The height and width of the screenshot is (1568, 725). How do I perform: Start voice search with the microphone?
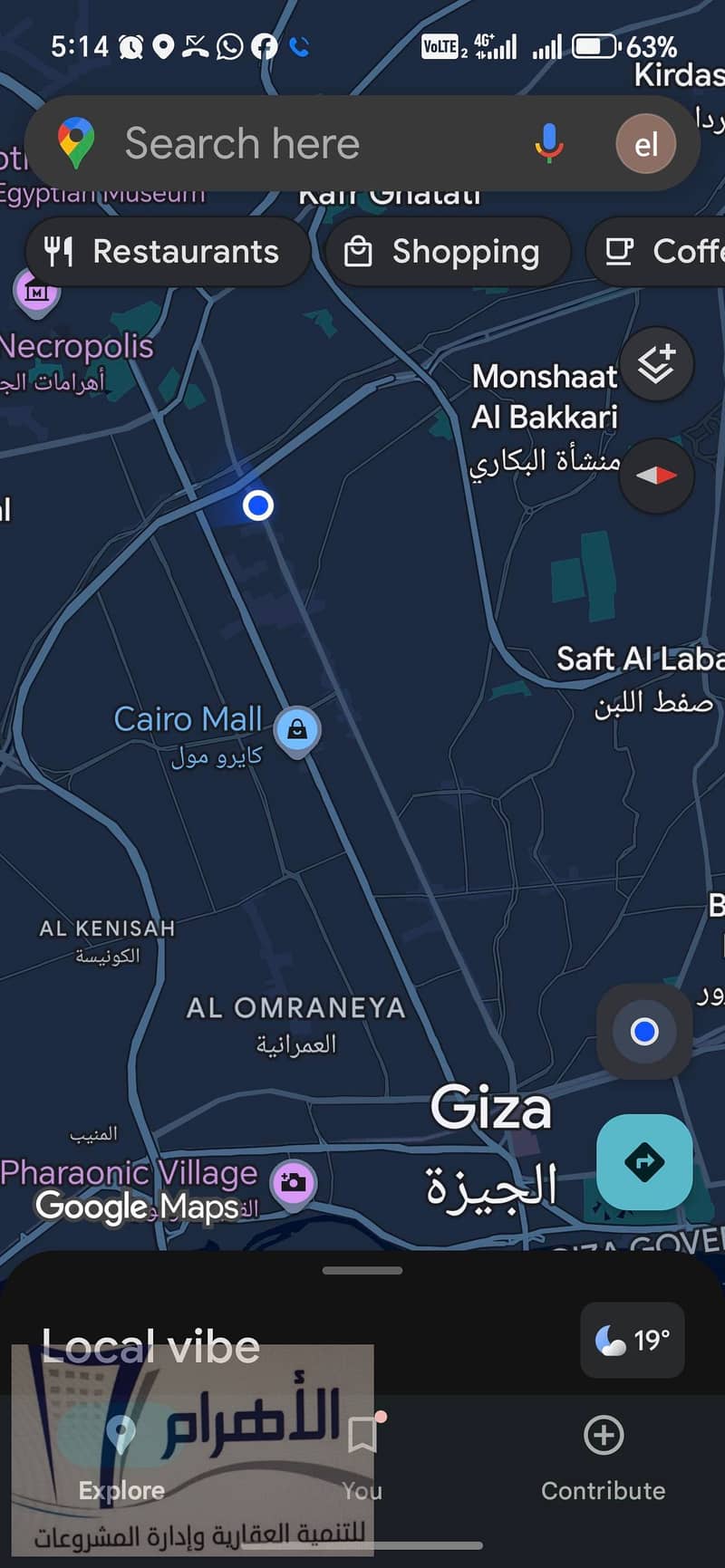548,144
